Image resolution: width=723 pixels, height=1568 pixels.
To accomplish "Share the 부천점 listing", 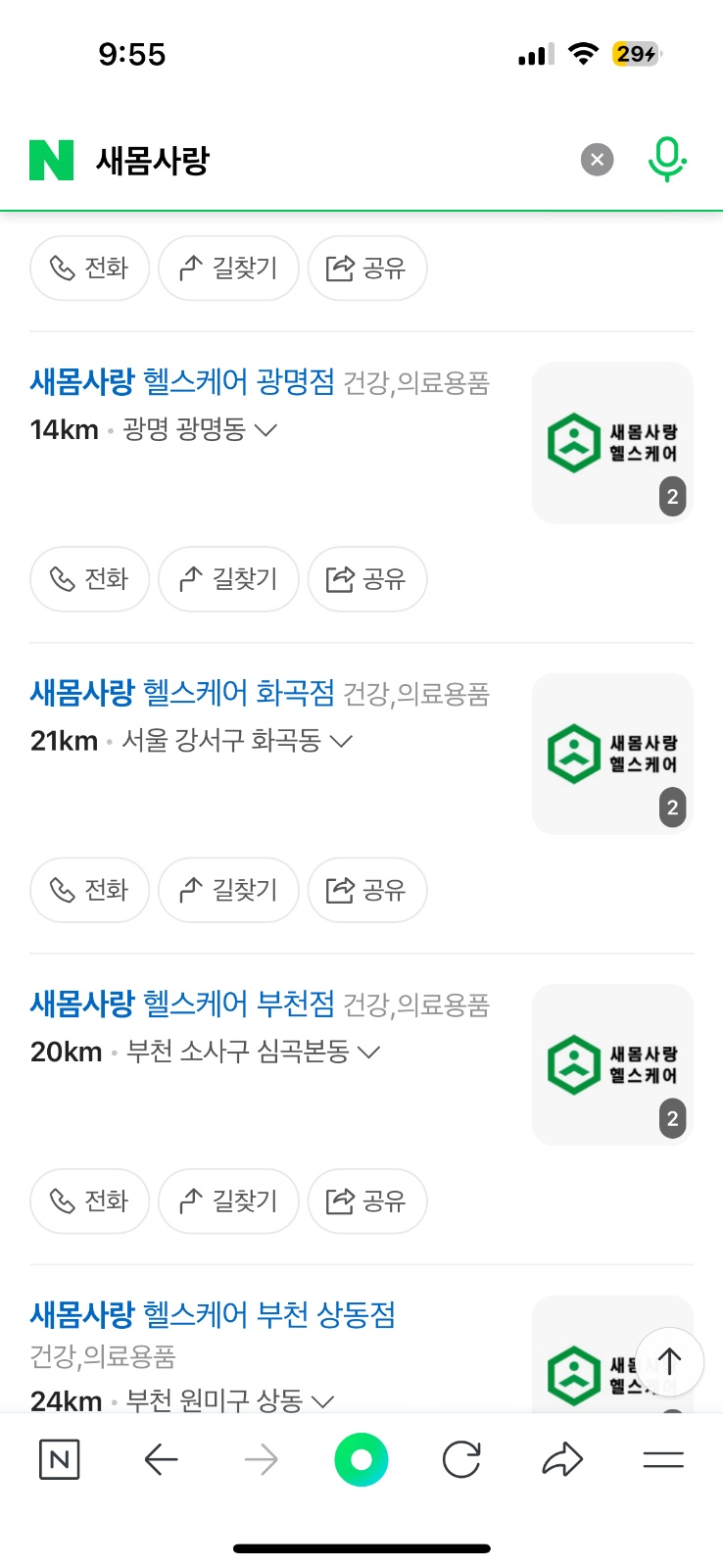I will coord(367,1200).
